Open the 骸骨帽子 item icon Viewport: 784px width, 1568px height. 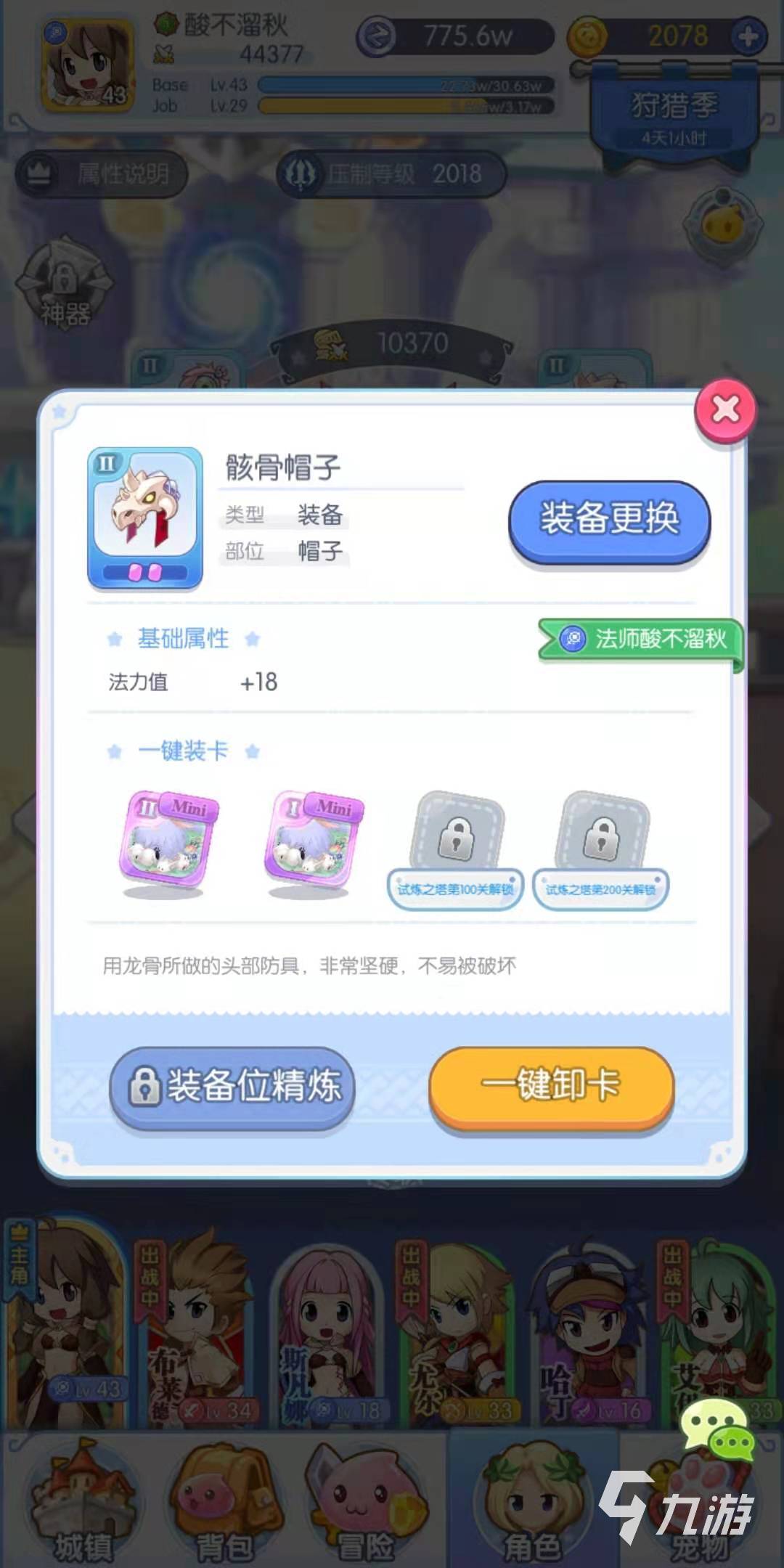coord(145,516)
